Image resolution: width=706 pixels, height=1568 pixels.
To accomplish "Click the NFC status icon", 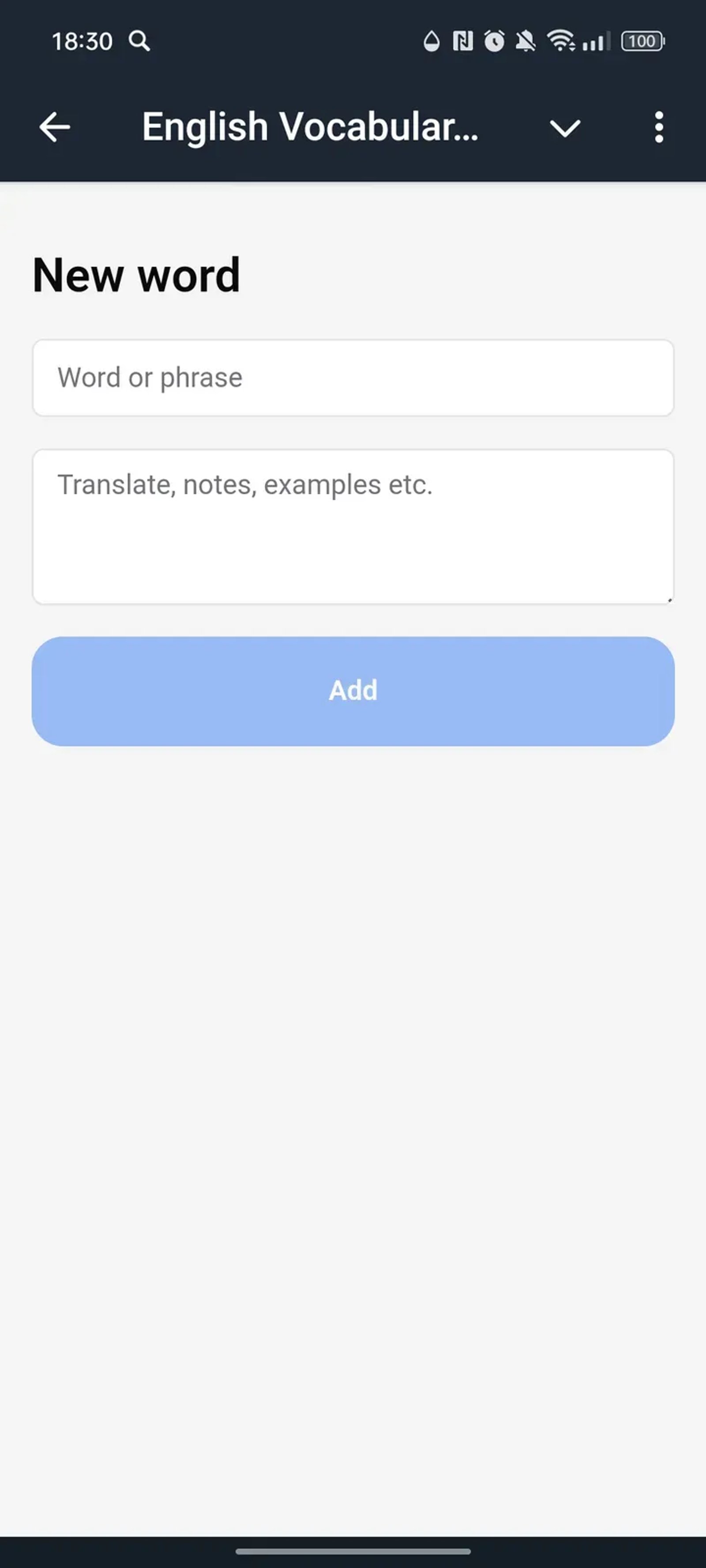I will coord(463,41).
